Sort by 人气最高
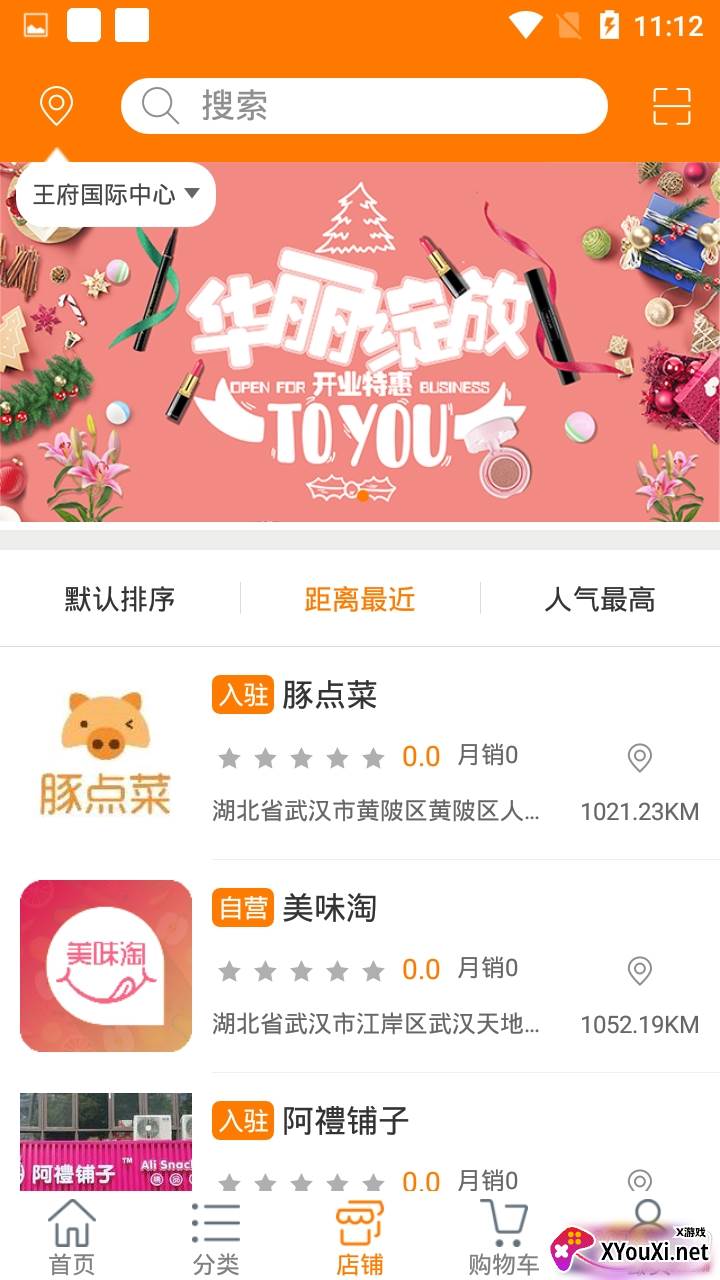 [x=600, y=599]
